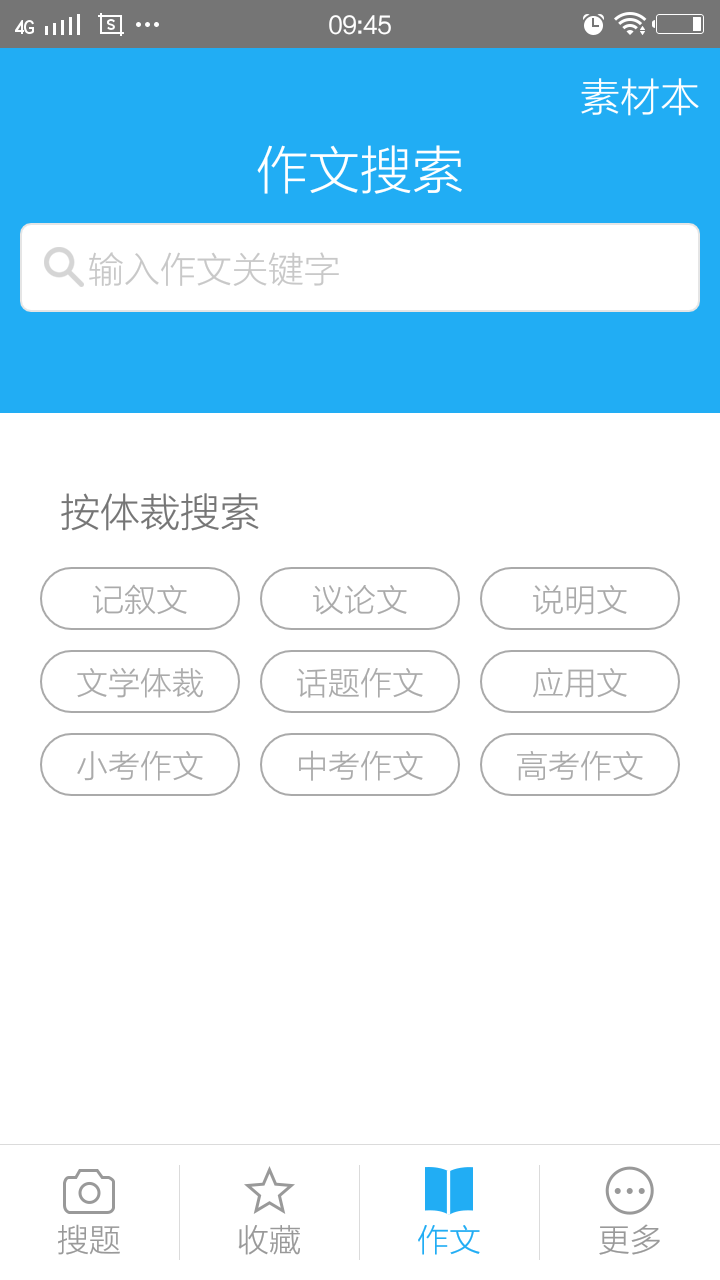Tap the 中考作文 chip

click(360, 765)
